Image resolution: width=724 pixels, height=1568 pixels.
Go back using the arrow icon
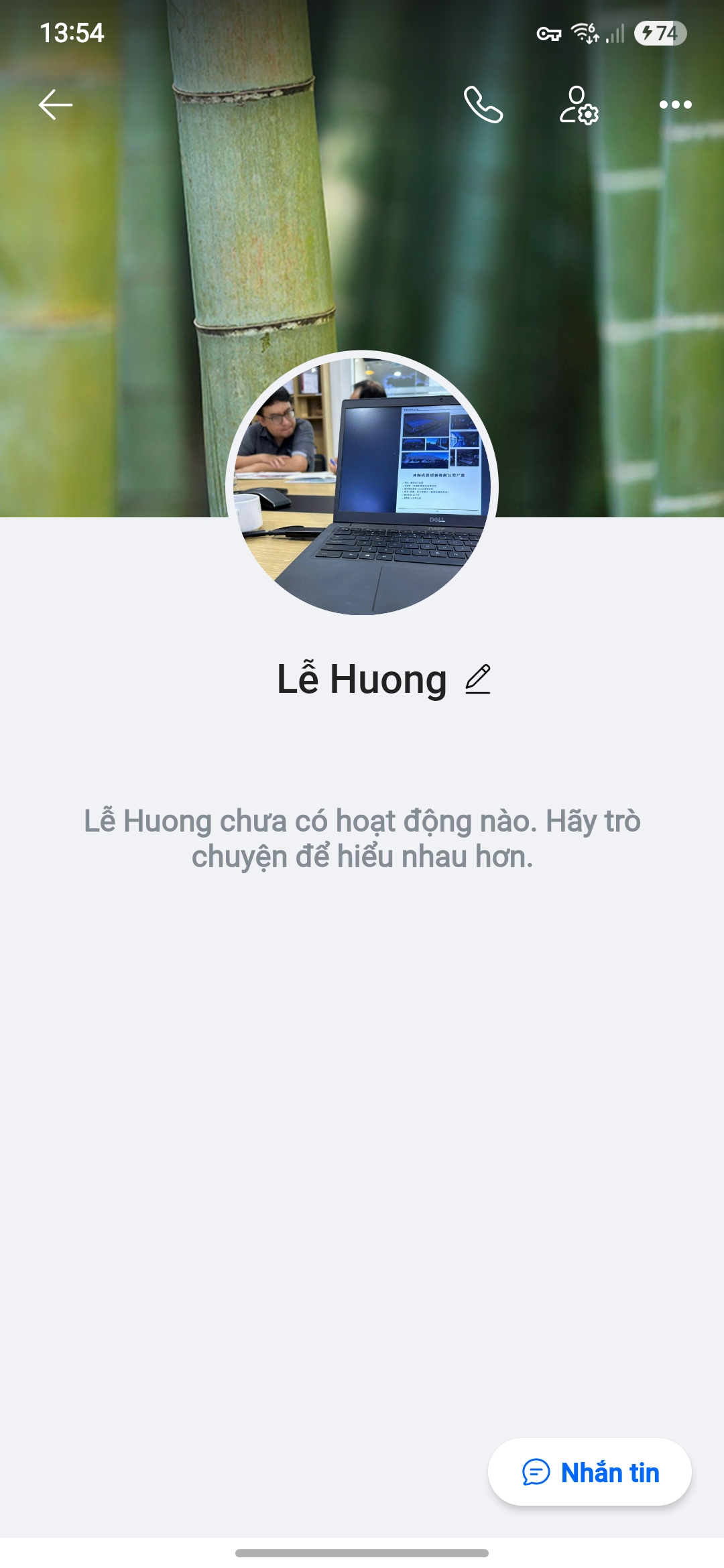point(55,105)
